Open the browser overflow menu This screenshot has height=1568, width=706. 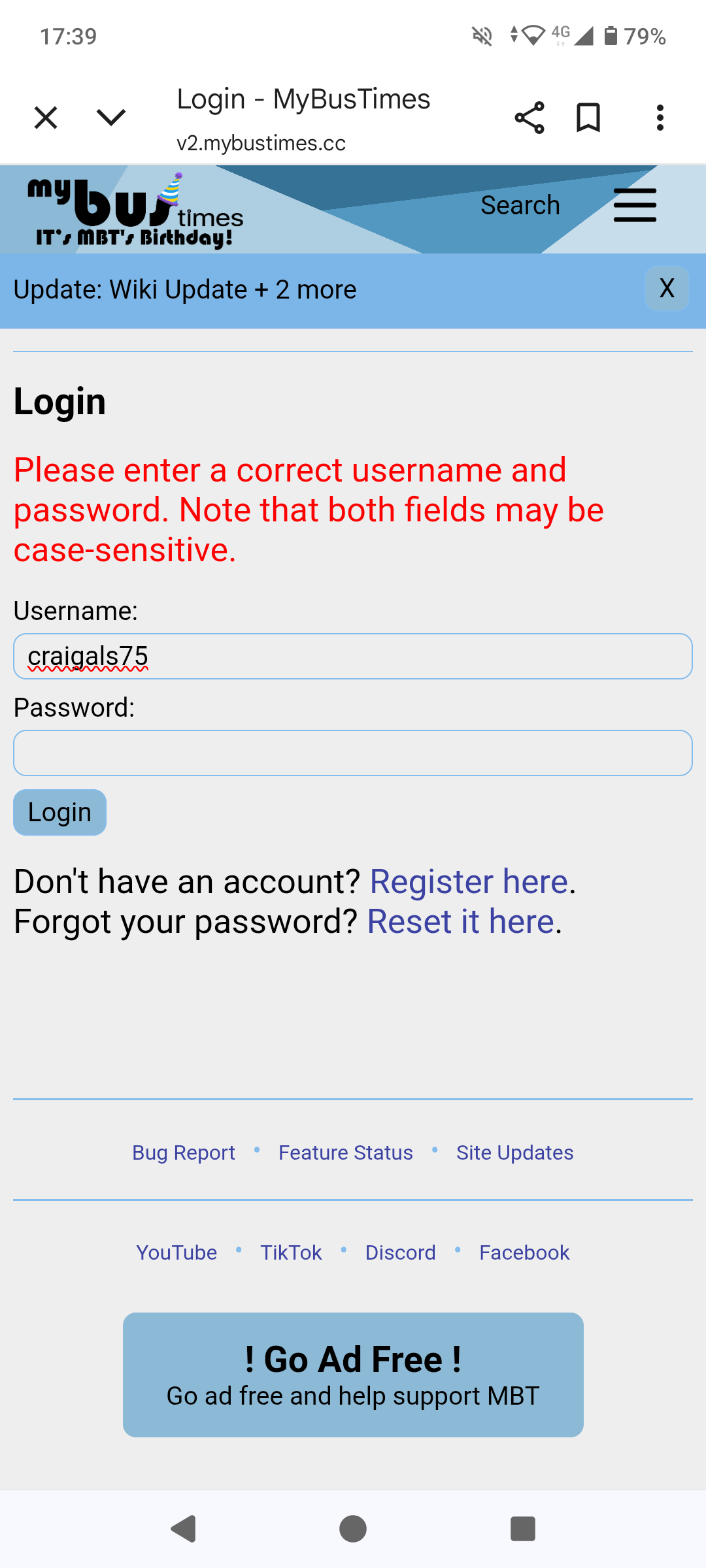(660, 118)
